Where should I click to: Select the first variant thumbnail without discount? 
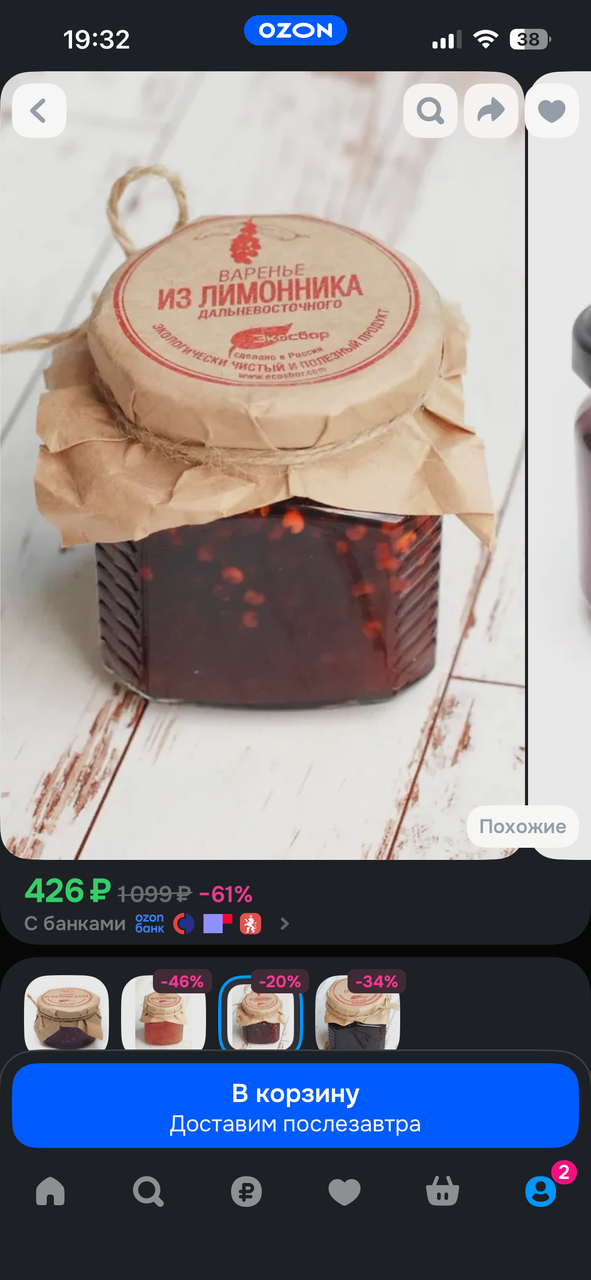click(x=66, y=1013)
